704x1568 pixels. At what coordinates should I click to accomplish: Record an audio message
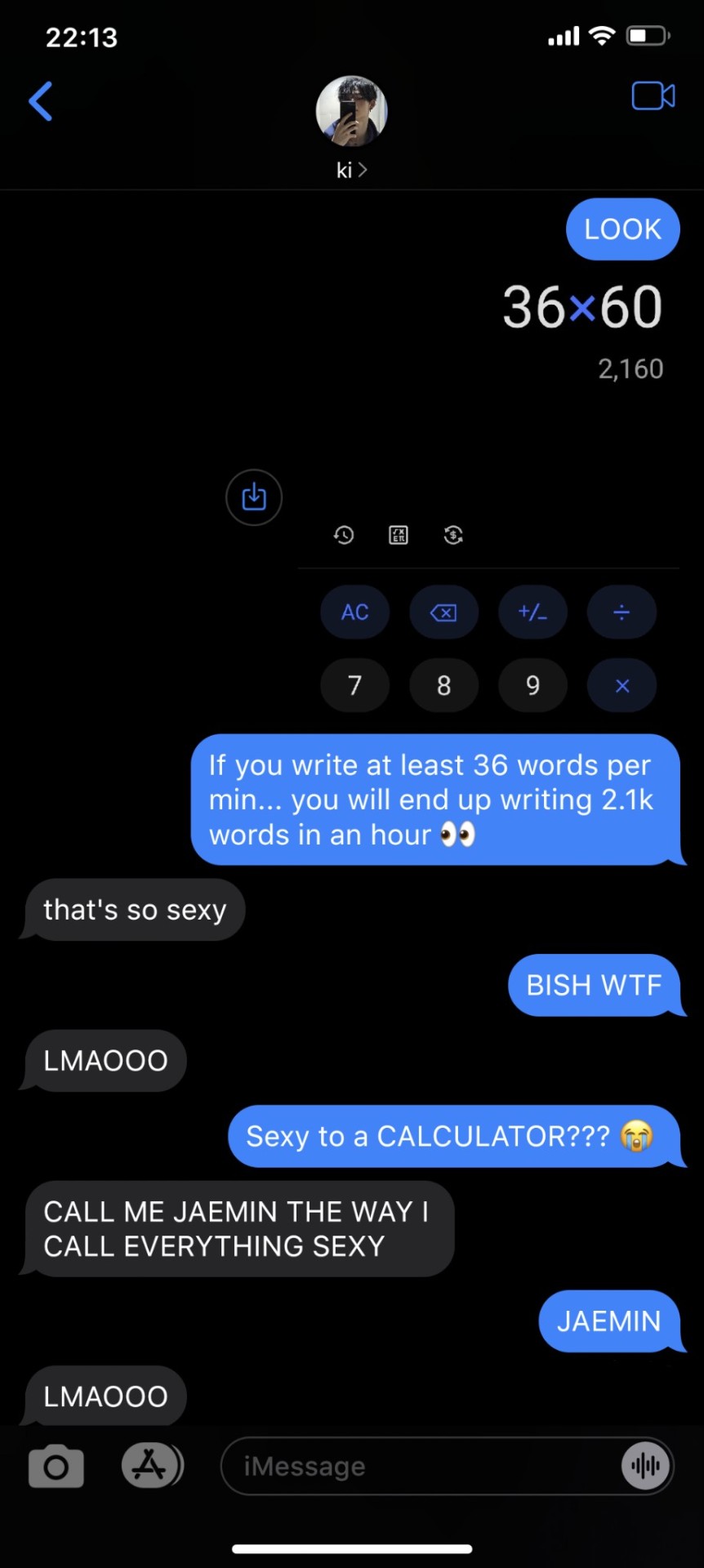coord(645,1467)
